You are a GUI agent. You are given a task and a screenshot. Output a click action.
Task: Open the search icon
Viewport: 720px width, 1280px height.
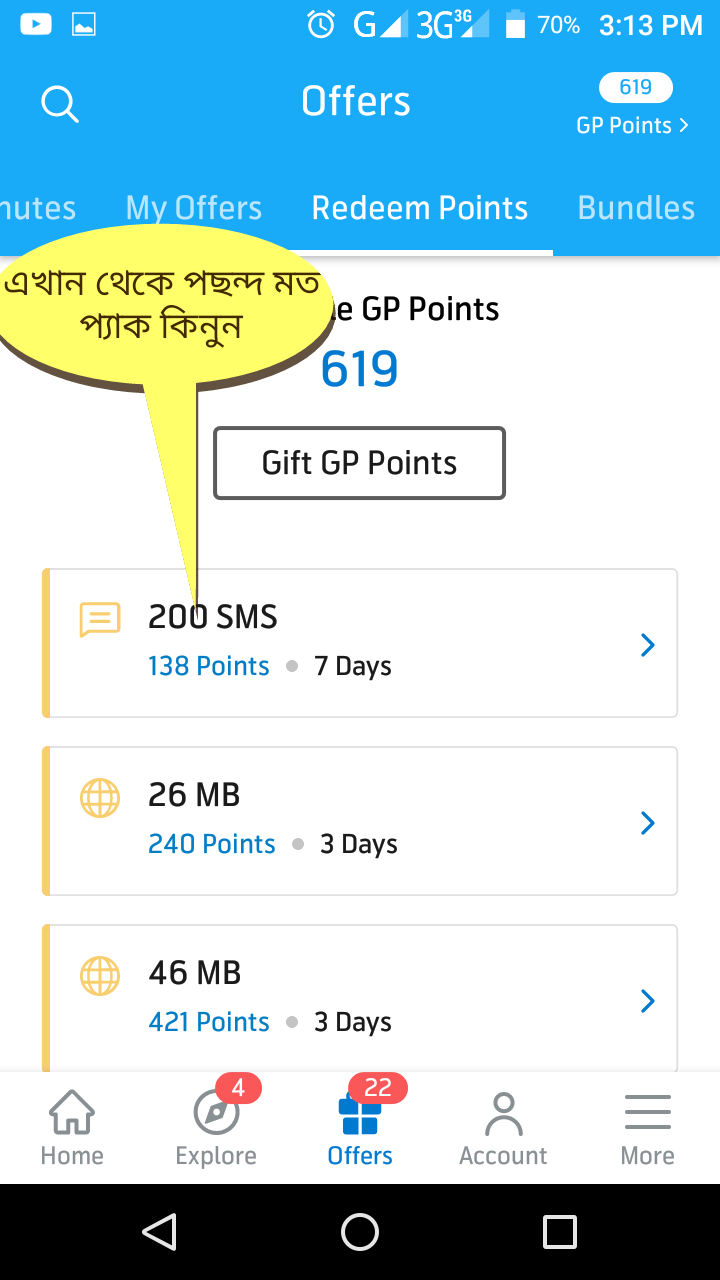click(x=59, y=103)
